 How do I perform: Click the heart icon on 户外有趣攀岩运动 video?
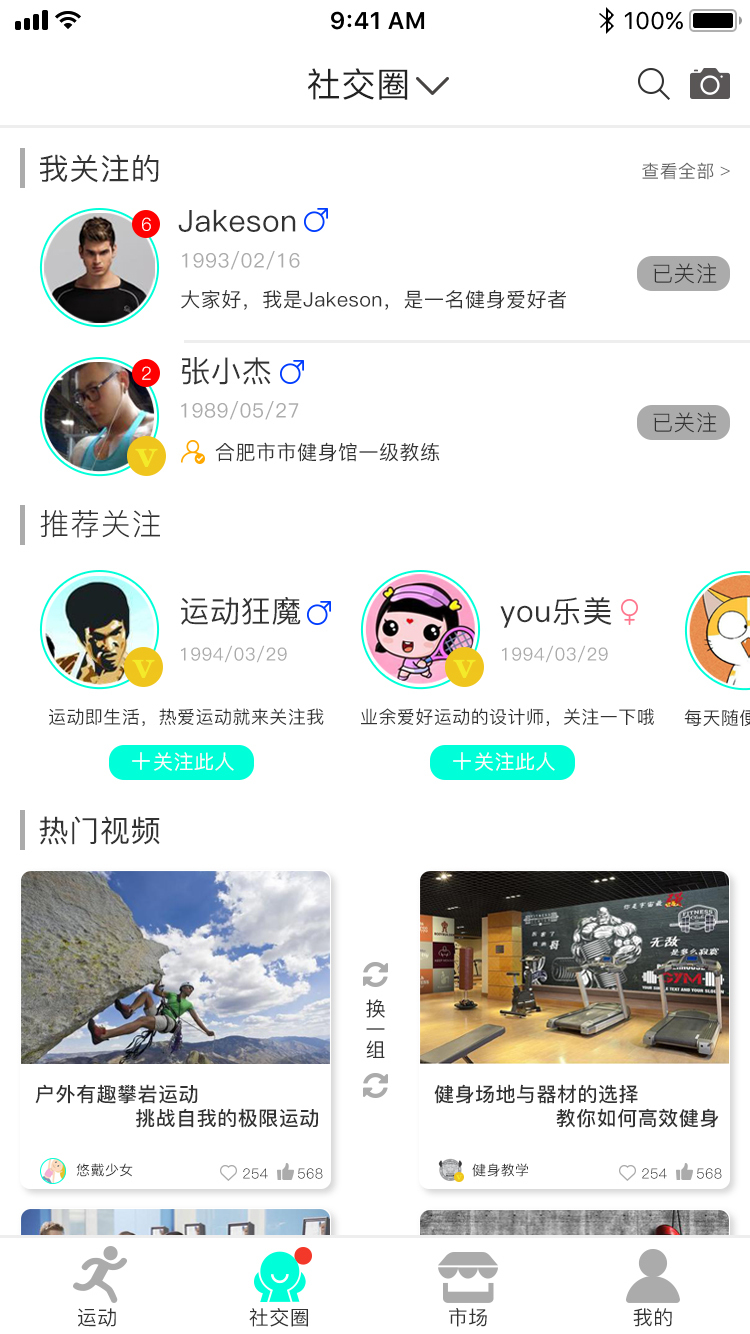(227, 1172)
